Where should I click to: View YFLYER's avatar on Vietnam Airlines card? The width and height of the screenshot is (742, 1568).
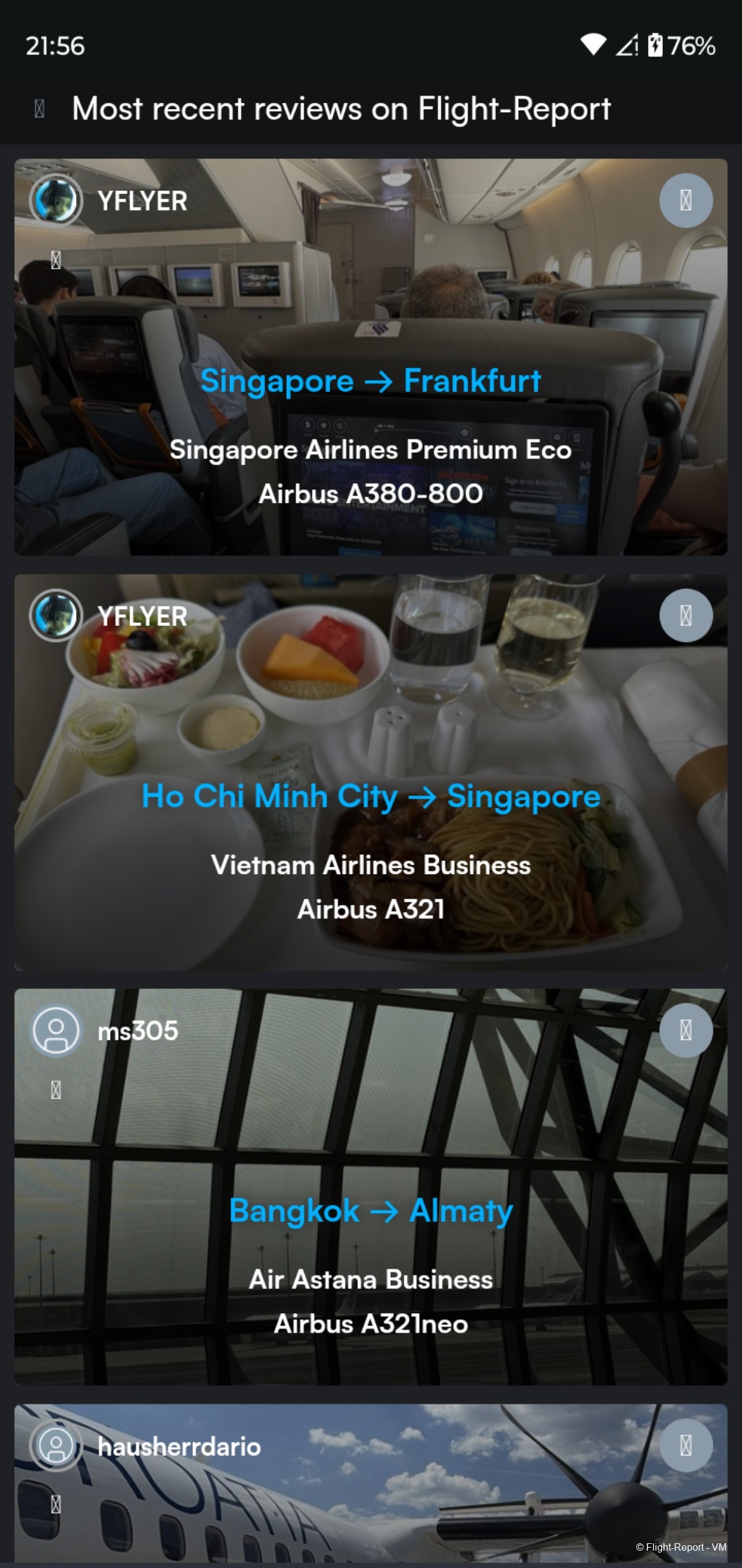pos(56,615)
